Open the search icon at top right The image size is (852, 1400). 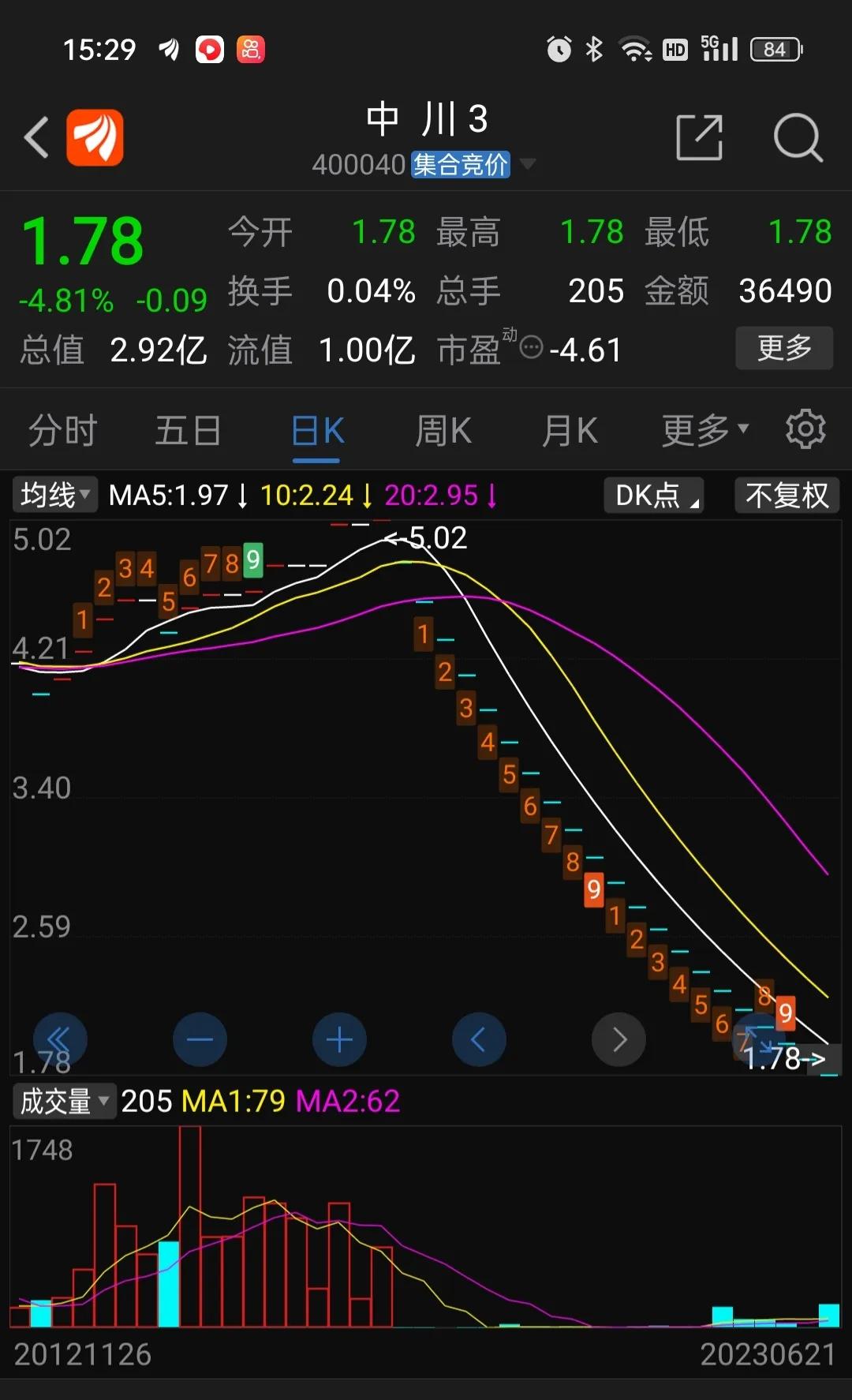799,137
